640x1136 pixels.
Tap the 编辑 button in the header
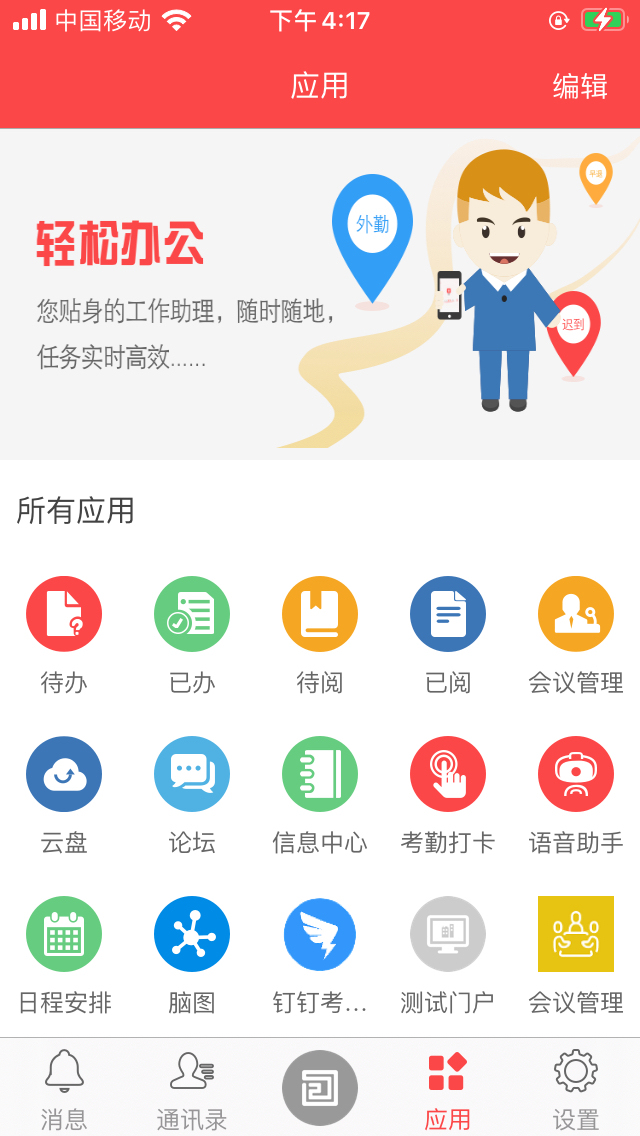click(580, 86)
